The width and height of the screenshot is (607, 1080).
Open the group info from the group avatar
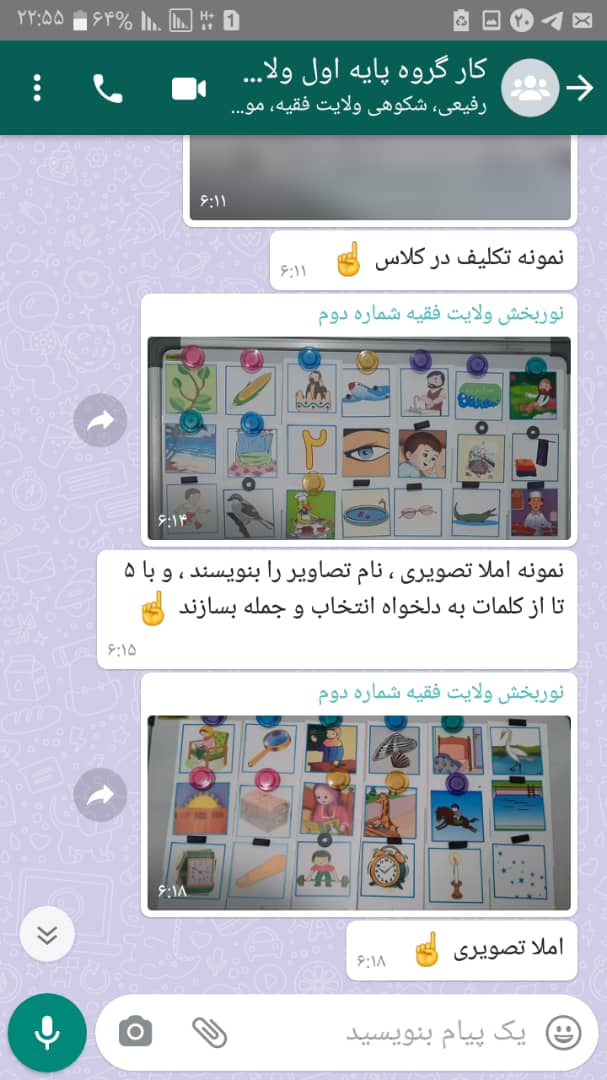[x=529, y=88]
